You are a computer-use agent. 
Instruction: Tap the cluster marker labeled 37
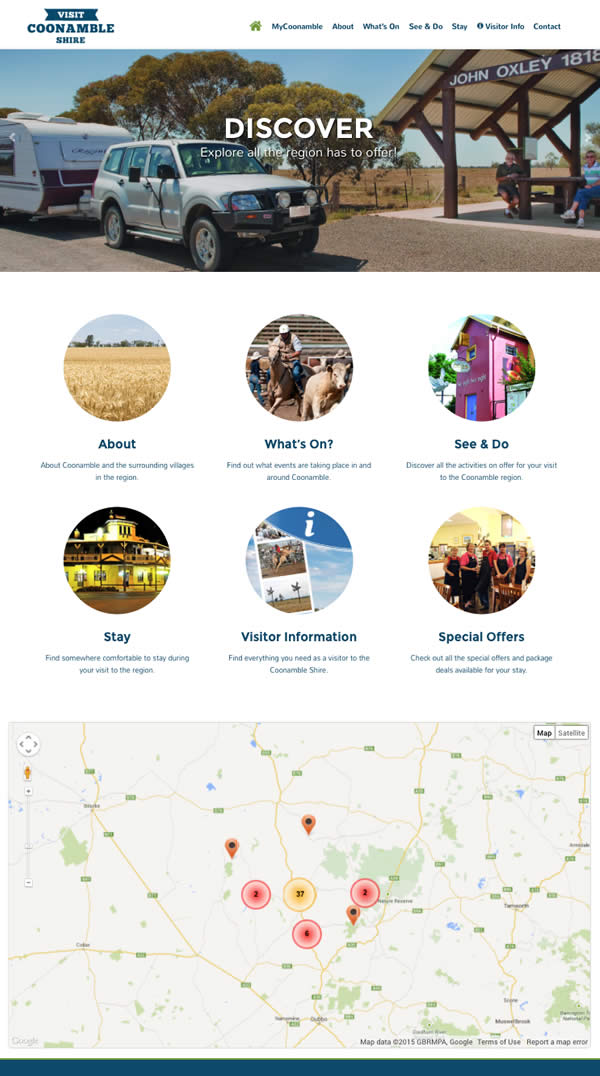300,894
